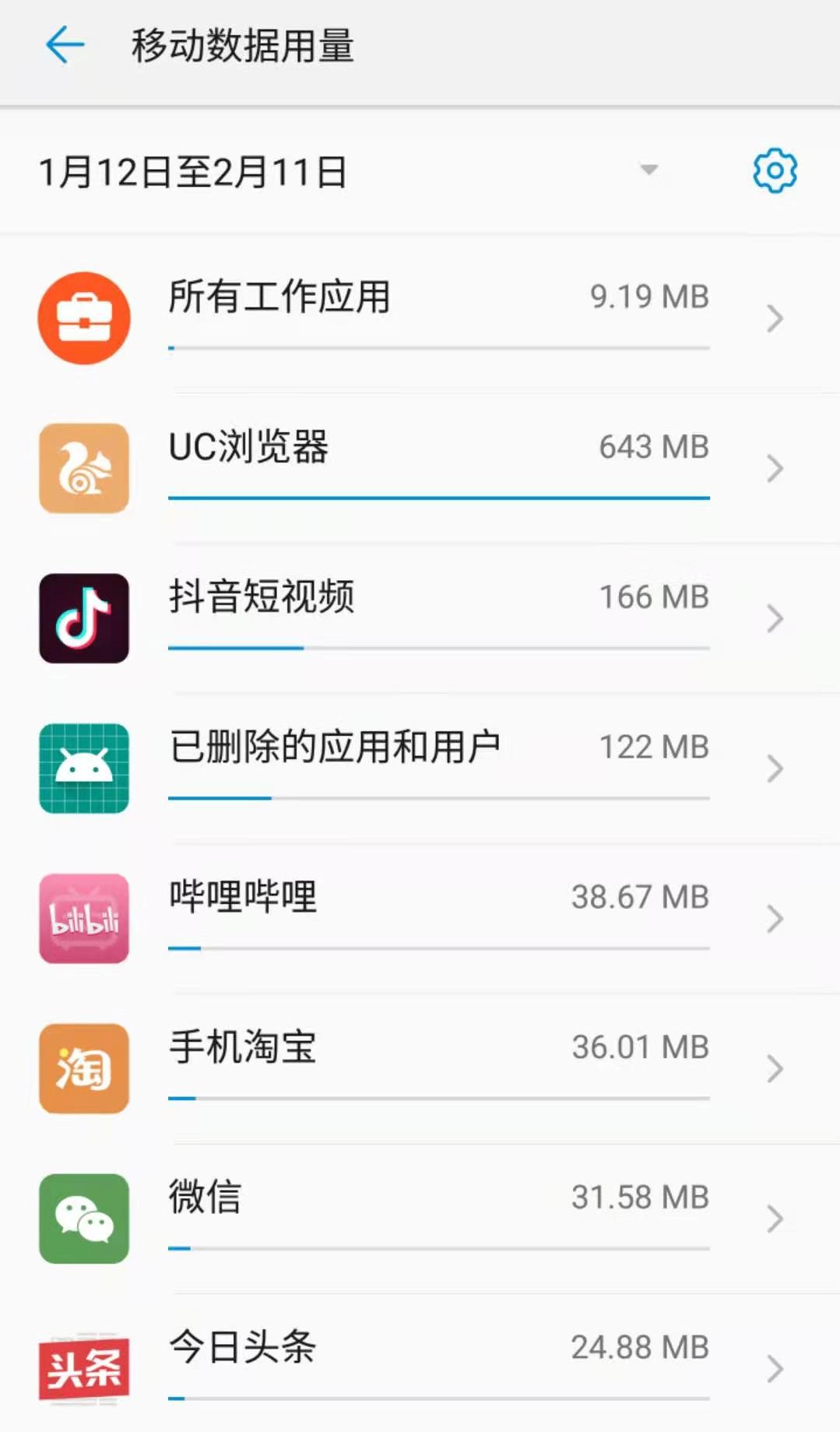Image resolution: width=840 pixels, height=1432 pixels.
Task: Select the 所有工作应用 briefcase icon
Action: (x=84, y=318)
